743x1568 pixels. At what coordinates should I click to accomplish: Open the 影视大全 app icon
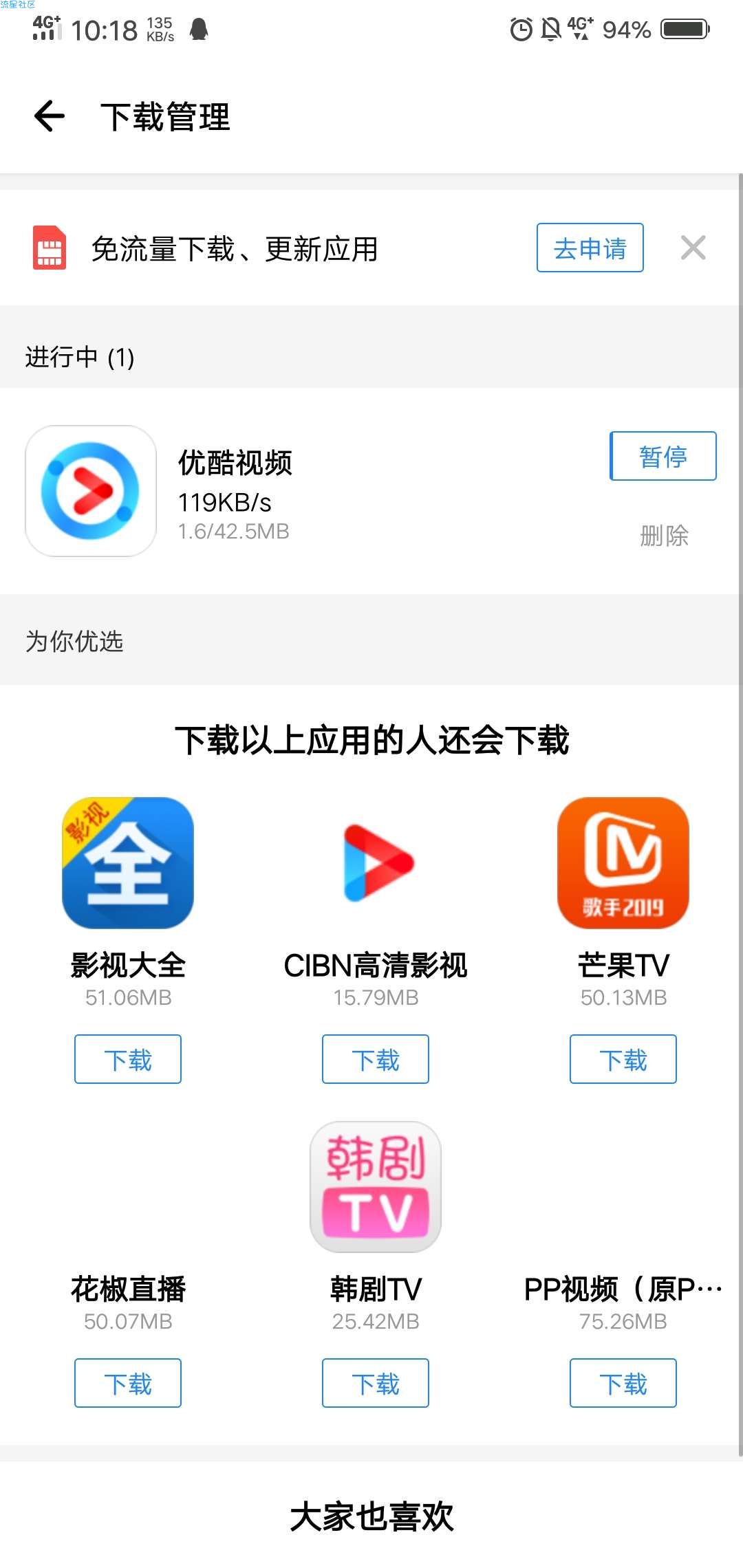(128, 863)
